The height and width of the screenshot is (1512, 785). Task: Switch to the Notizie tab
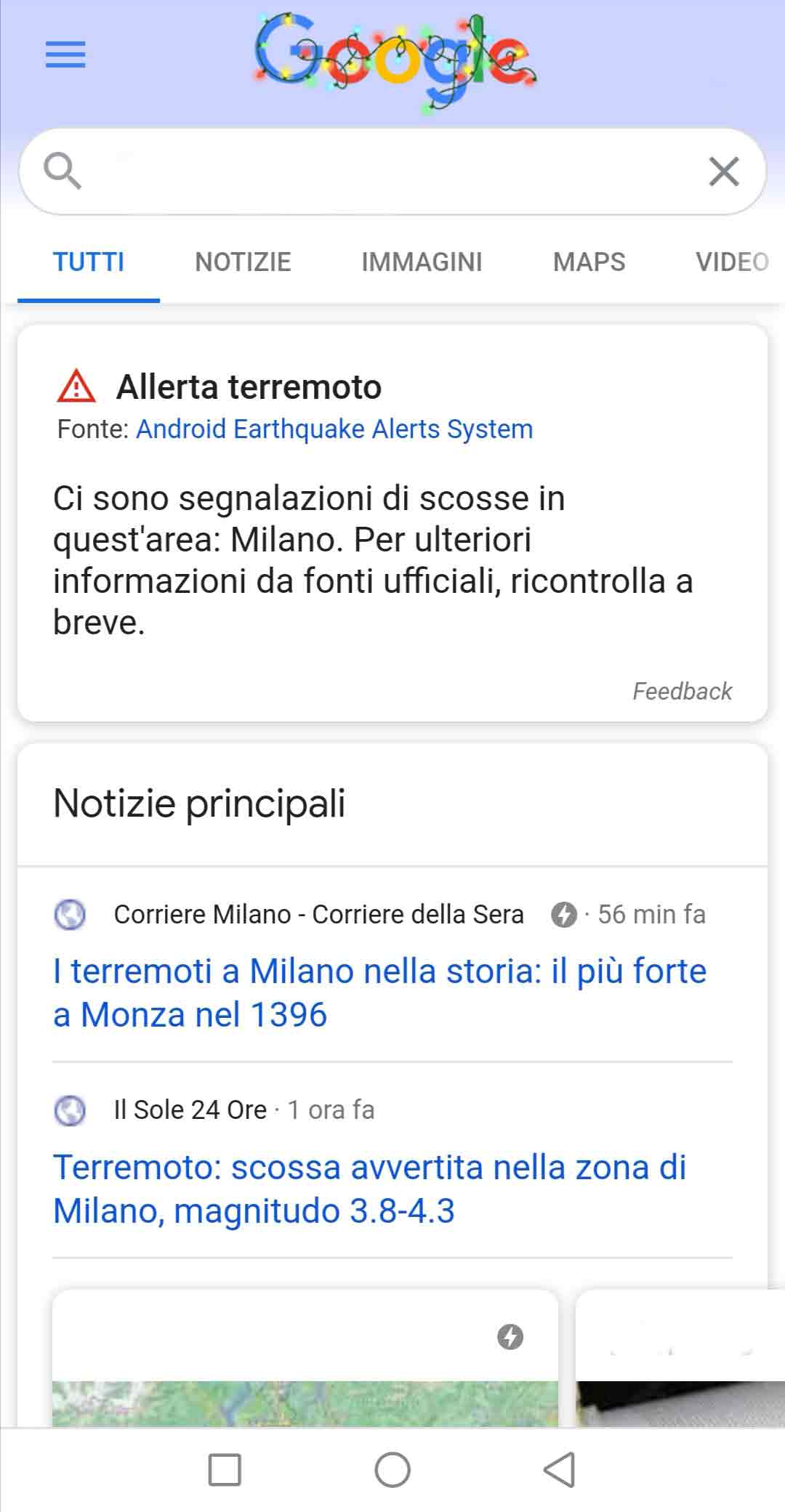pyautogui.click(x=243, y=262)
